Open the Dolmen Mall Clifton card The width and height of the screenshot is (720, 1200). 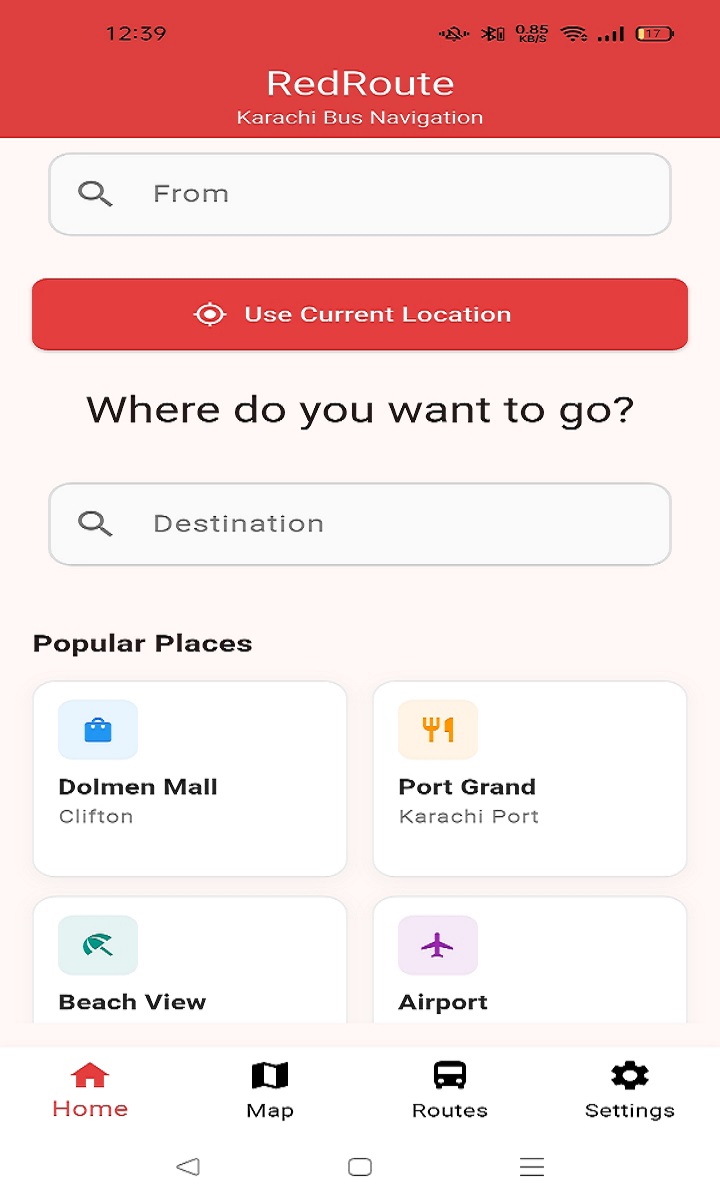pyautogui.click(x=190, y=779)
